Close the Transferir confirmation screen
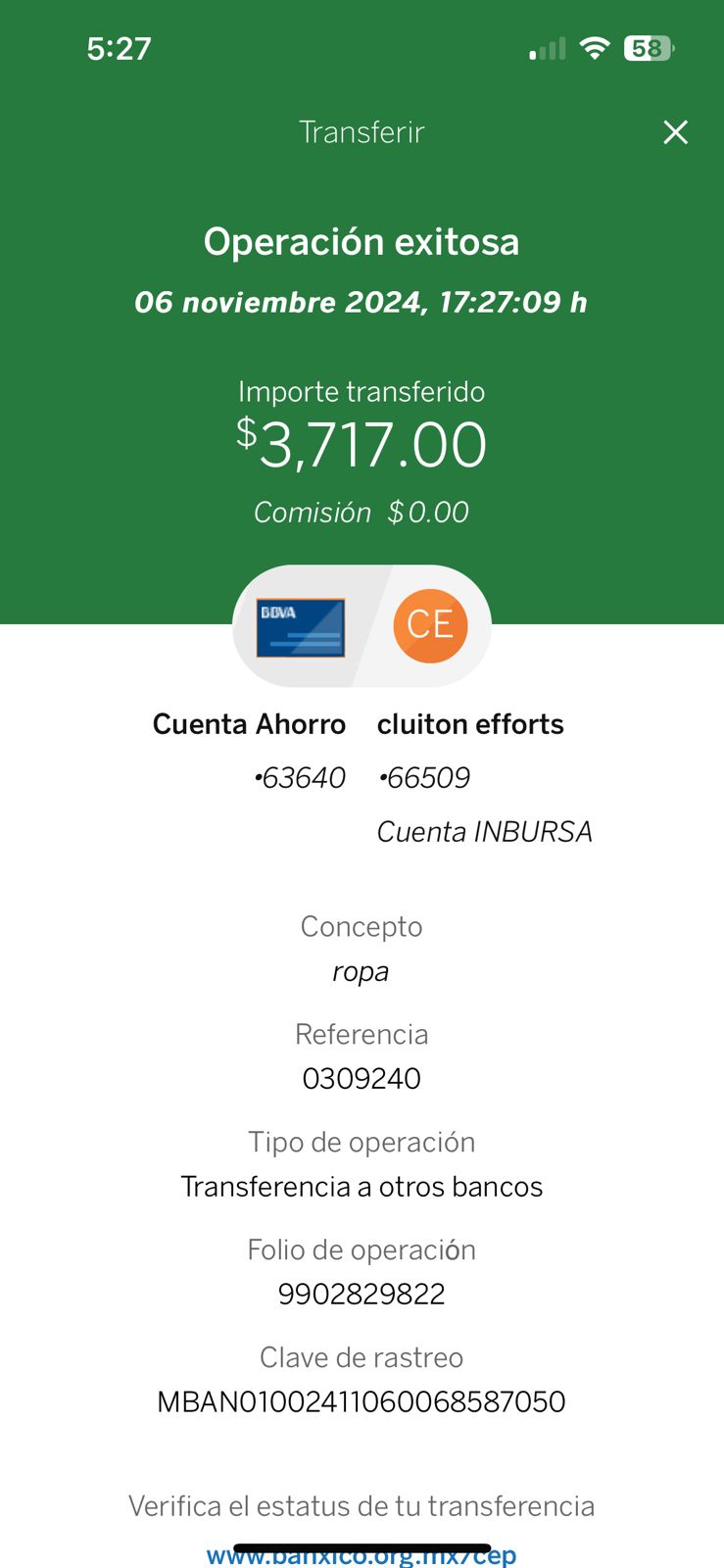724x1568 pixels. 676,132
